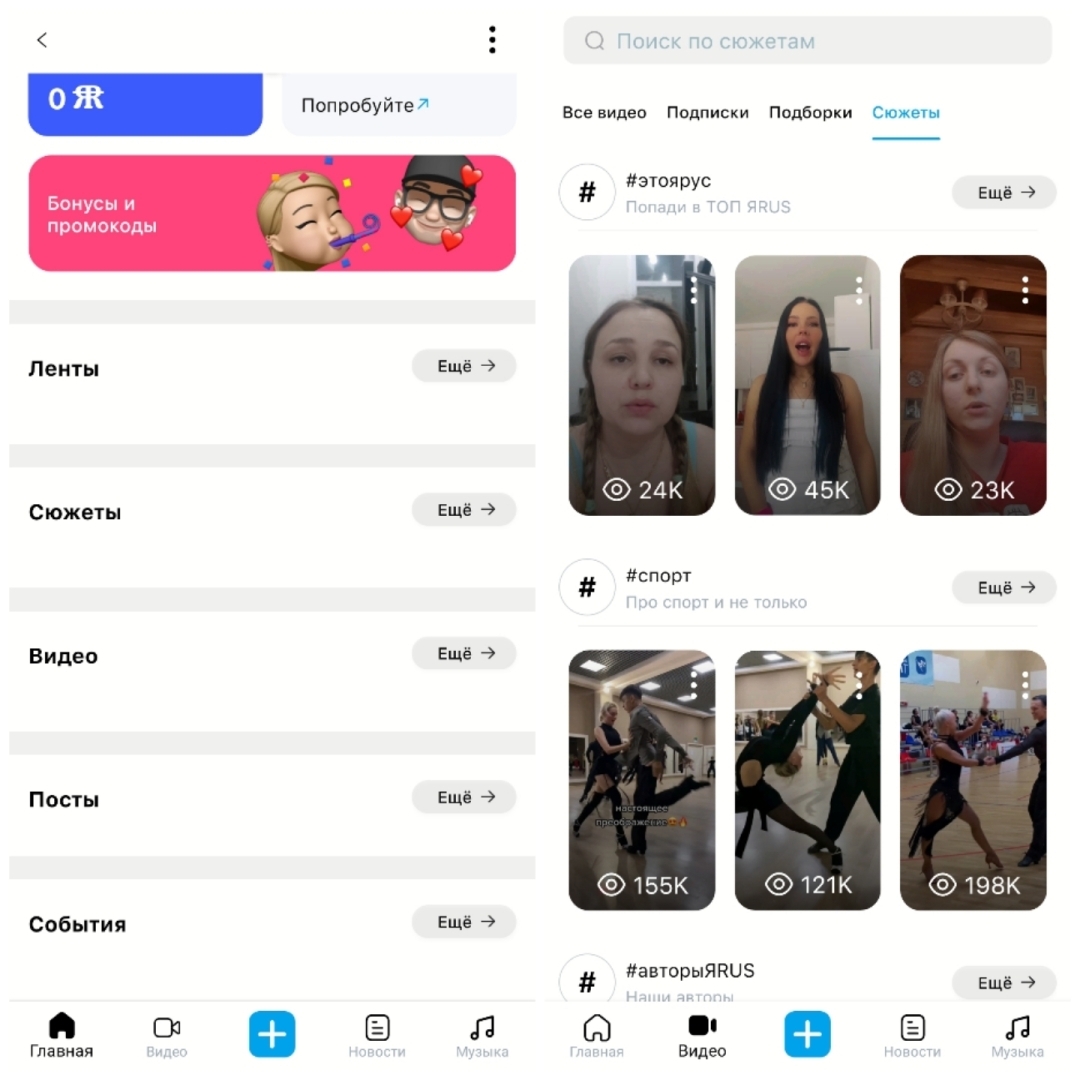Open options on the 155K views video
Viewport: 1080px width, 1080px height.
(694, 685)
